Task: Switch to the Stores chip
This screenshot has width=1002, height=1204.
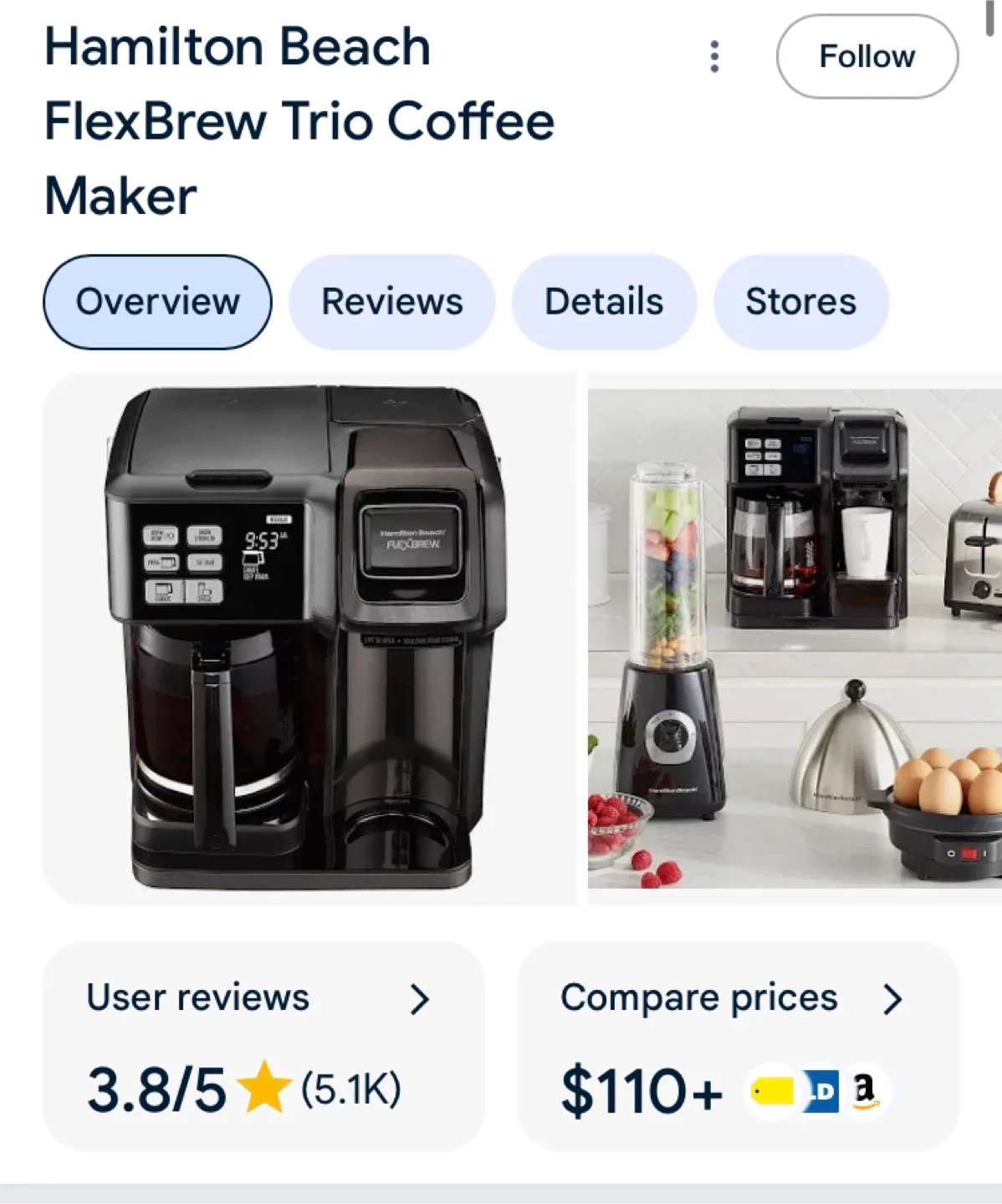Action: pyautogui.click(x=800, y=302)
